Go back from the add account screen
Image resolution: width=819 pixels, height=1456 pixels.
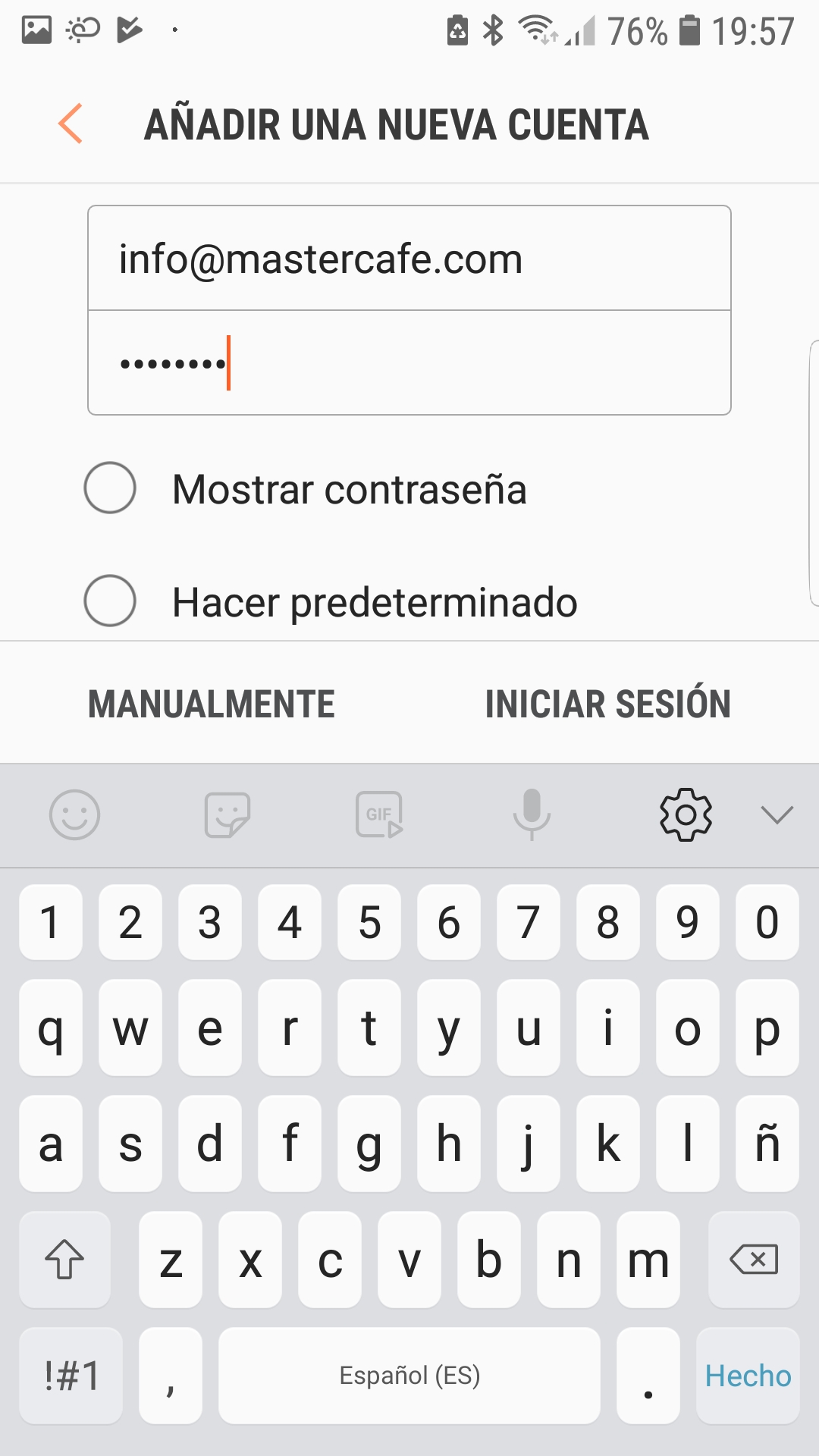pos(71,124)
